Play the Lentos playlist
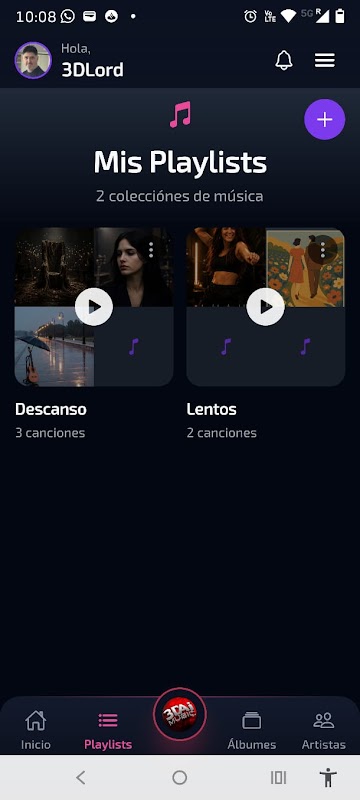The width and height of the screenshot is (360, 800). coord(266,307)
